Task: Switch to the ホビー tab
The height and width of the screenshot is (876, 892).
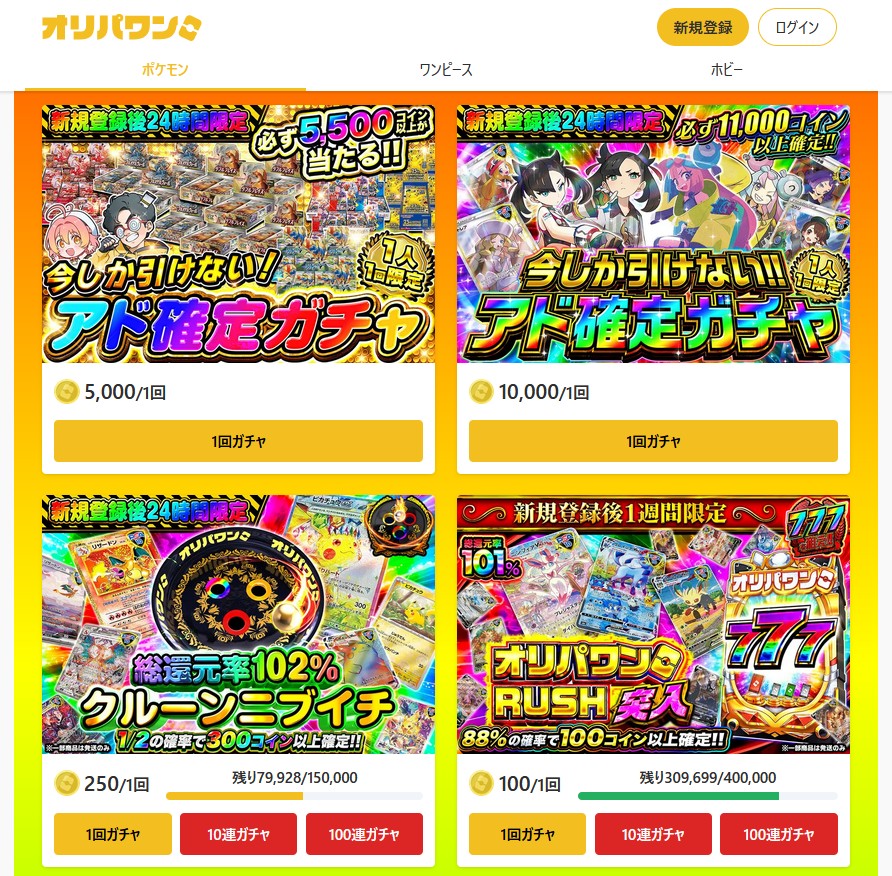Action: [x=726, y=70]
